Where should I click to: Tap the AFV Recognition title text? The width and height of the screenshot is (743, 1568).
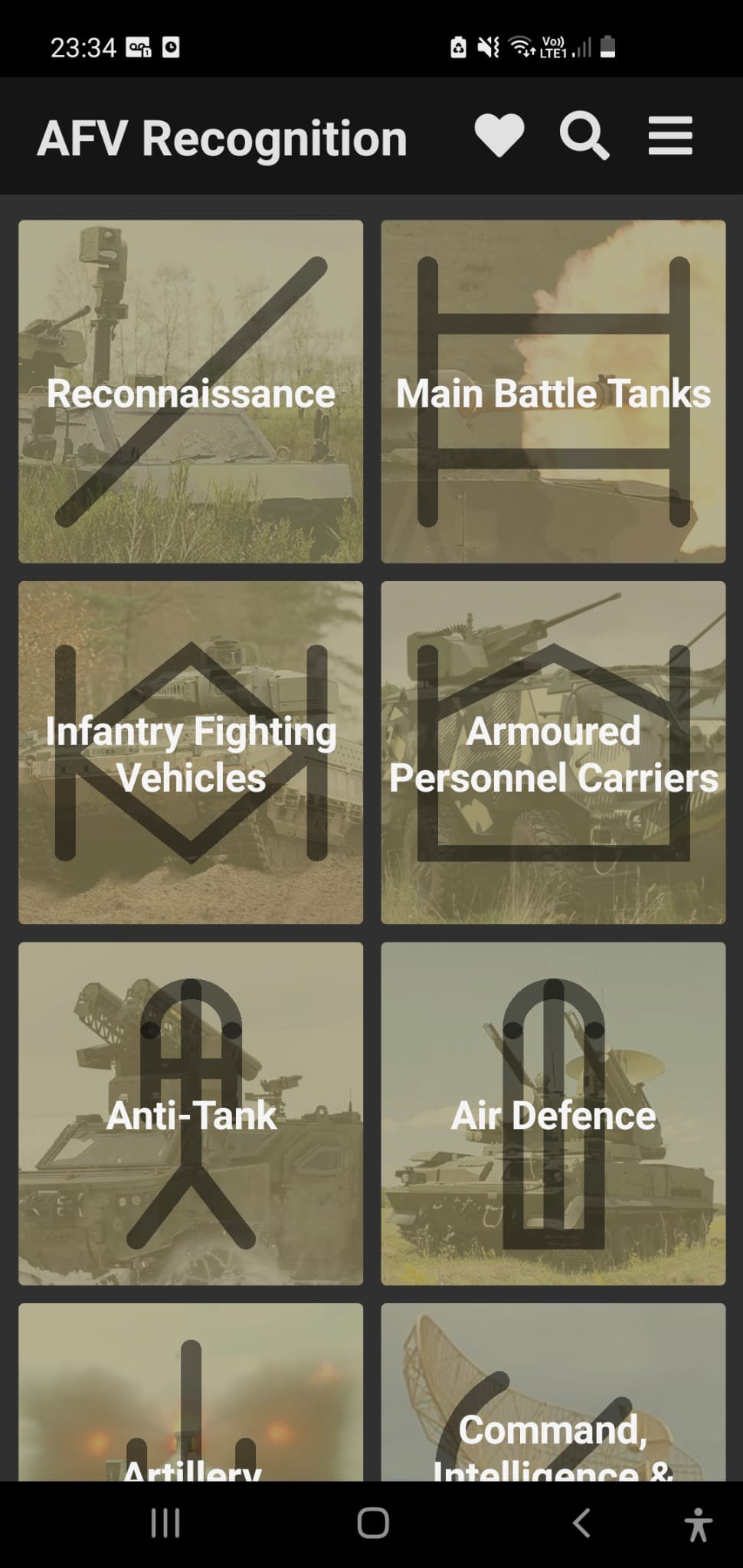click(x=222, y=138)
